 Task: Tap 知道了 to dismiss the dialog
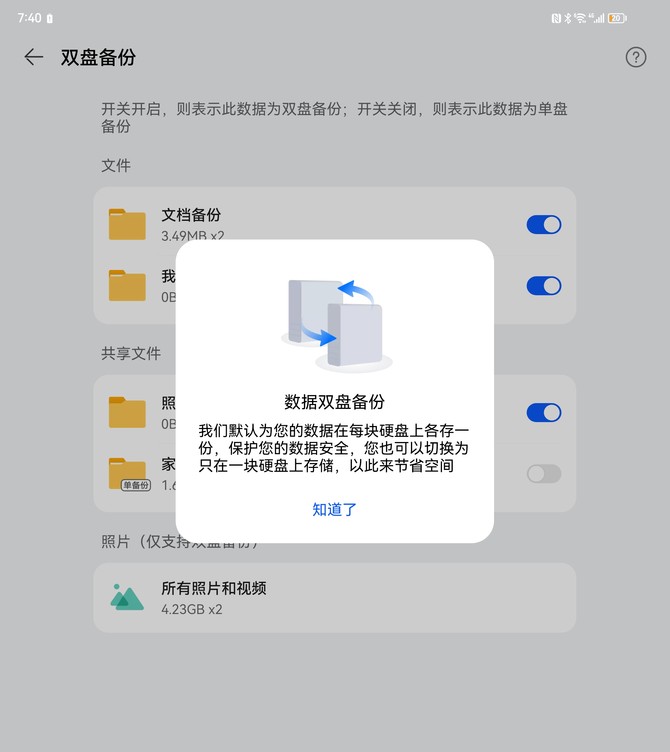(334, 509)
